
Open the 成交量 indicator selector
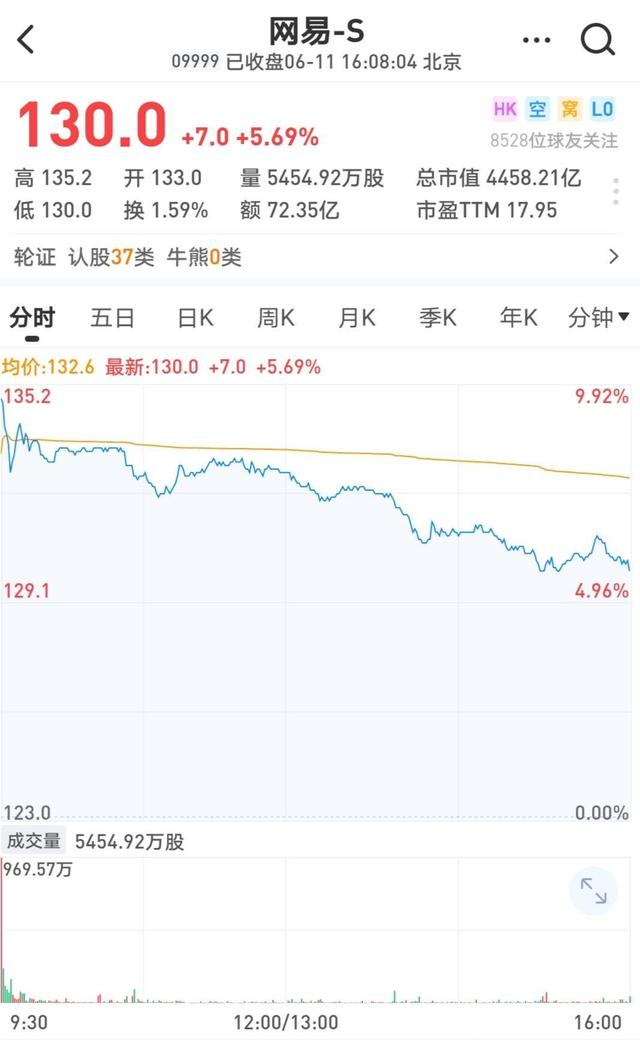pos(34,842)
